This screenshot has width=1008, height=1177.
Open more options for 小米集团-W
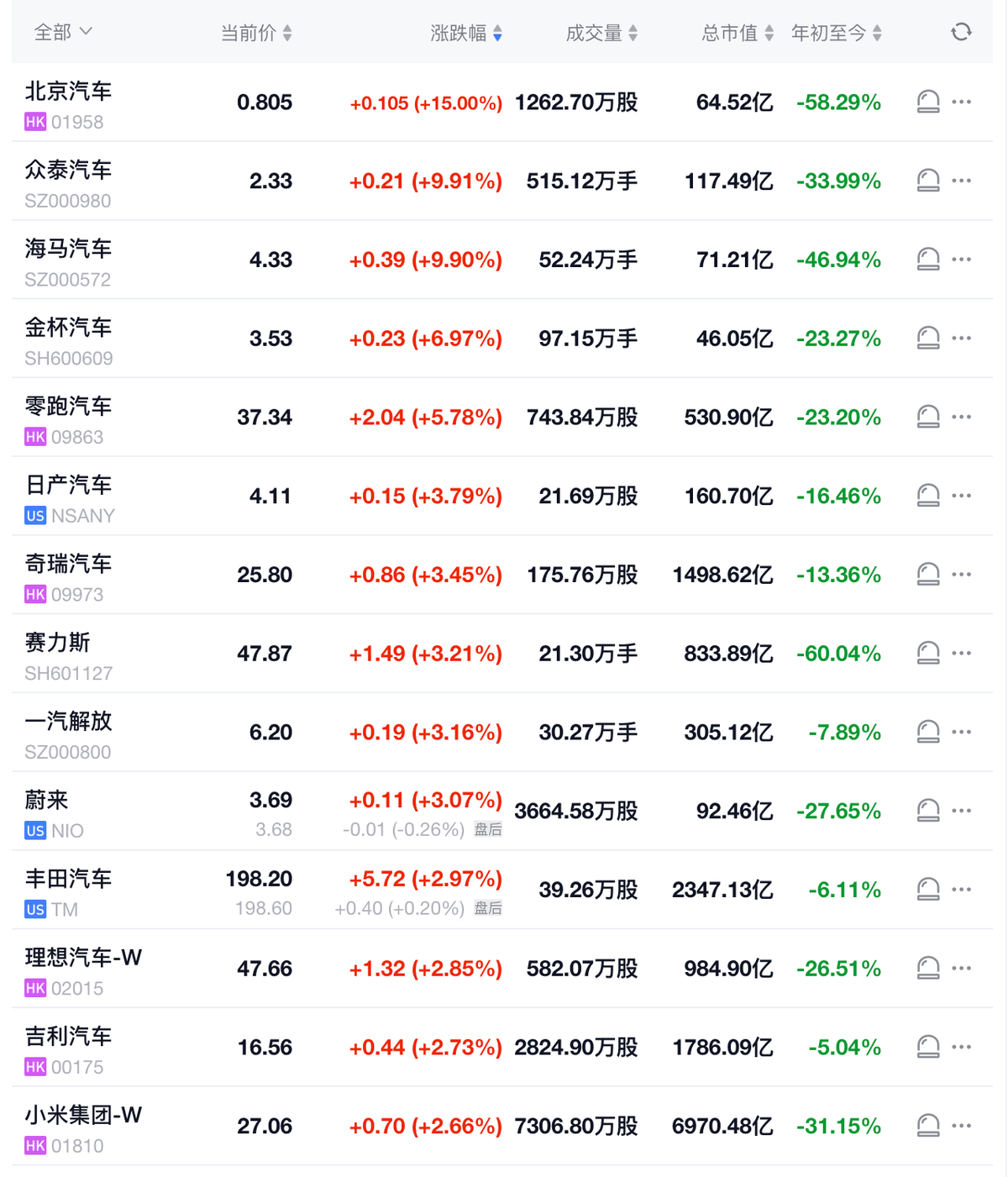(x=962, y=1126)
